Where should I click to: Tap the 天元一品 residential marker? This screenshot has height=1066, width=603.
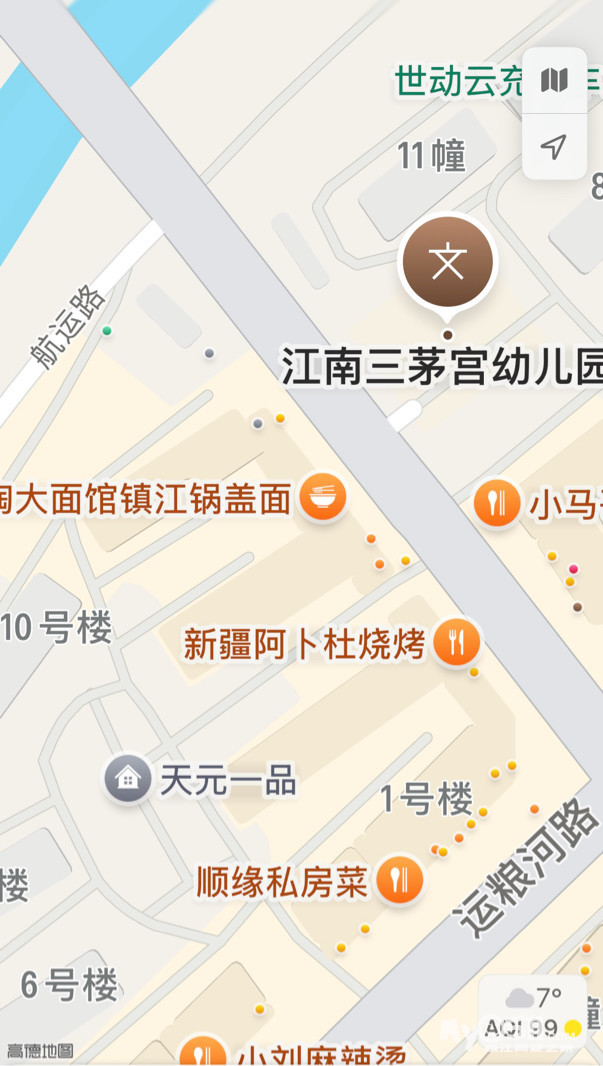pyautogui.click(x=127, y=779)
